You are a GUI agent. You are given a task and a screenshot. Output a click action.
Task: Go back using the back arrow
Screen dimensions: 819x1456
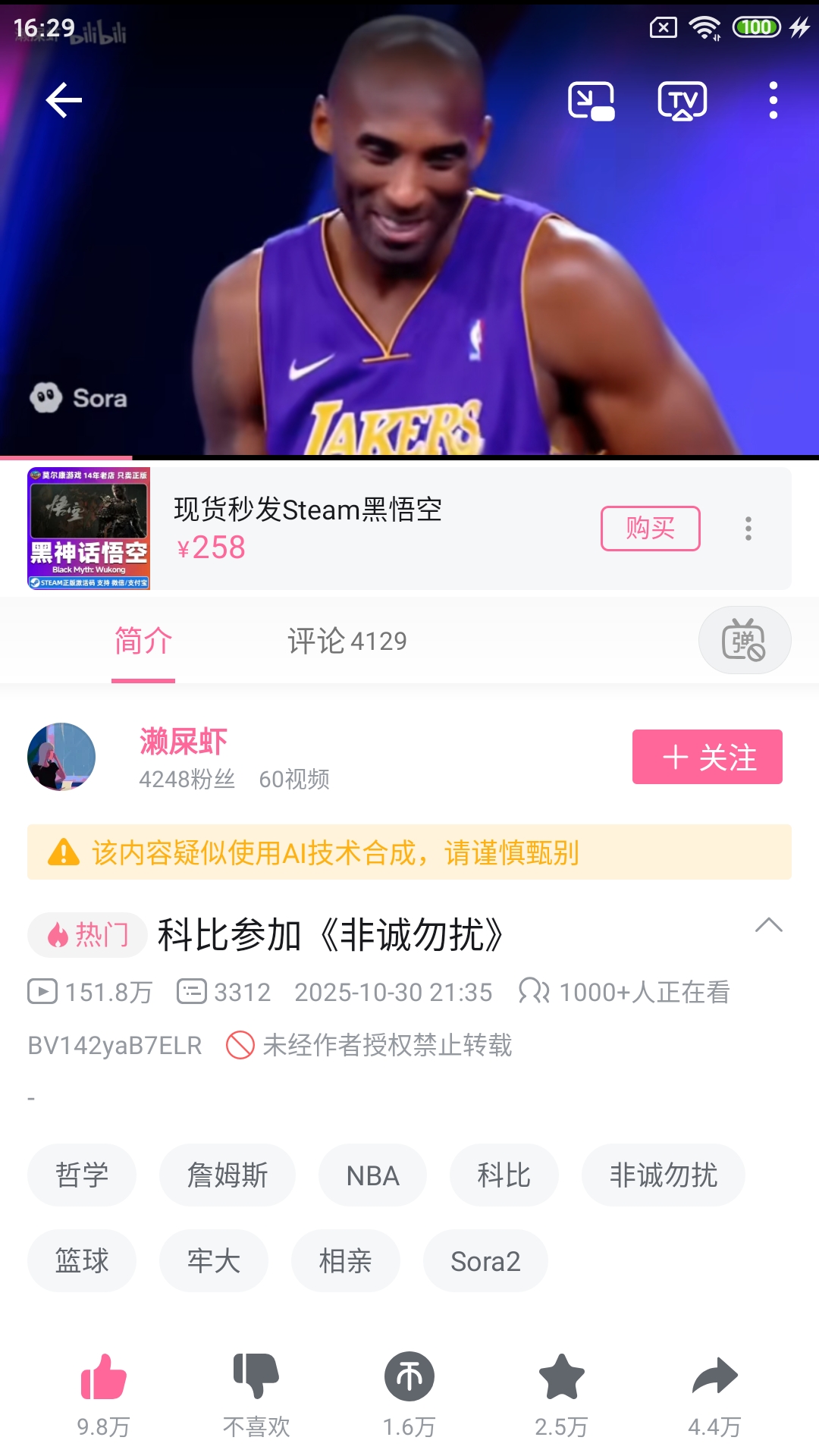tap(64, 100)
